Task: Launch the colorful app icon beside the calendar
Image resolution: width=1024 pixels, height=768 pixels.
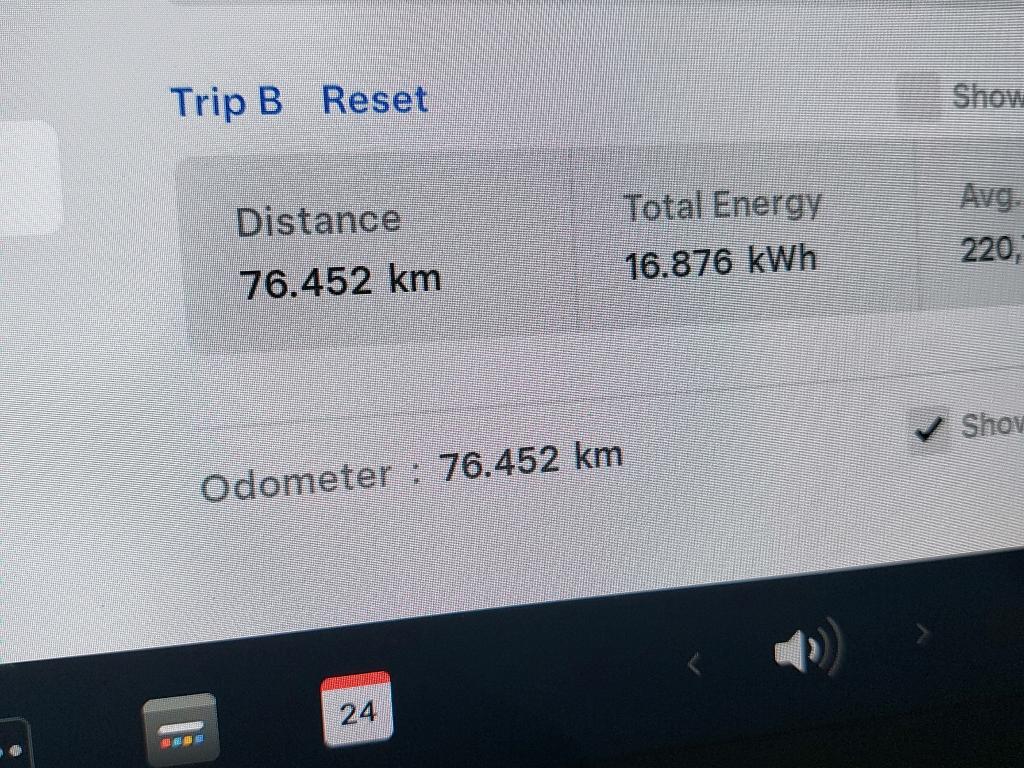Action: (x=180, y=729)
